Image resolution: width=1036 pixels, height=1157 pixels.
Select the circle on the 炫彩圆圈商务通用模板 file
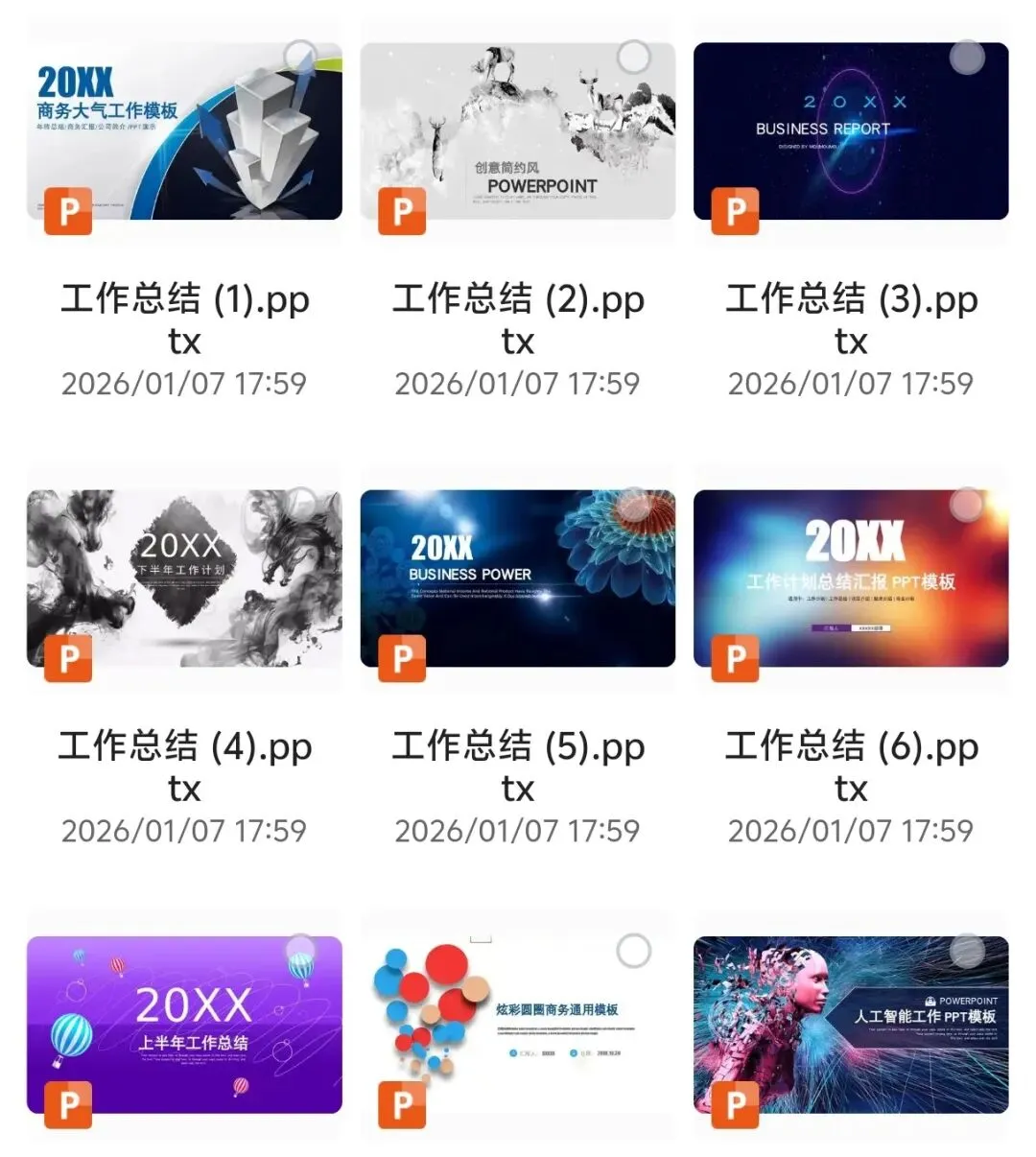(x=634, y=951)
